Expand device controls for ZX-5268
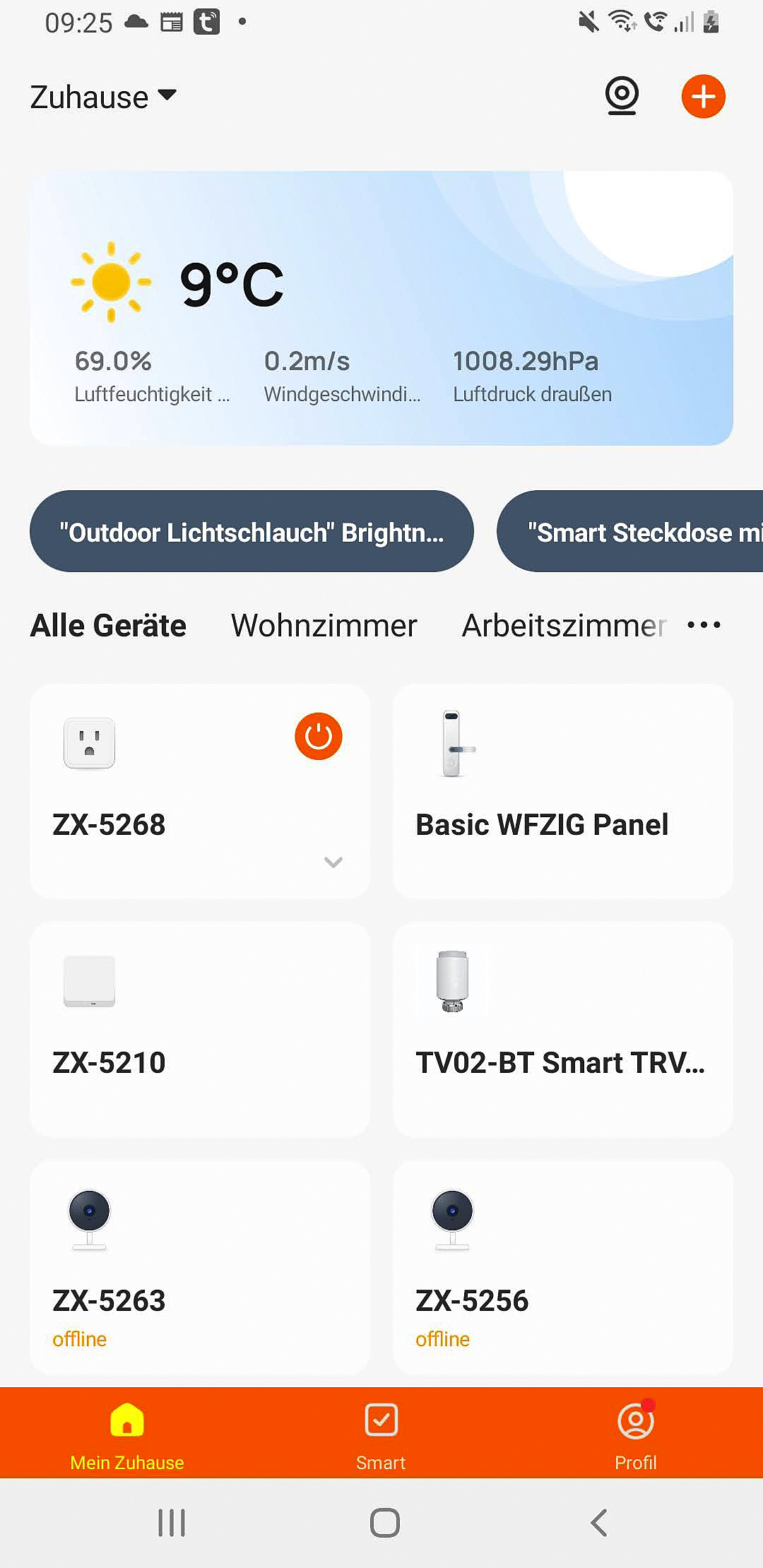 pos(331,862)
